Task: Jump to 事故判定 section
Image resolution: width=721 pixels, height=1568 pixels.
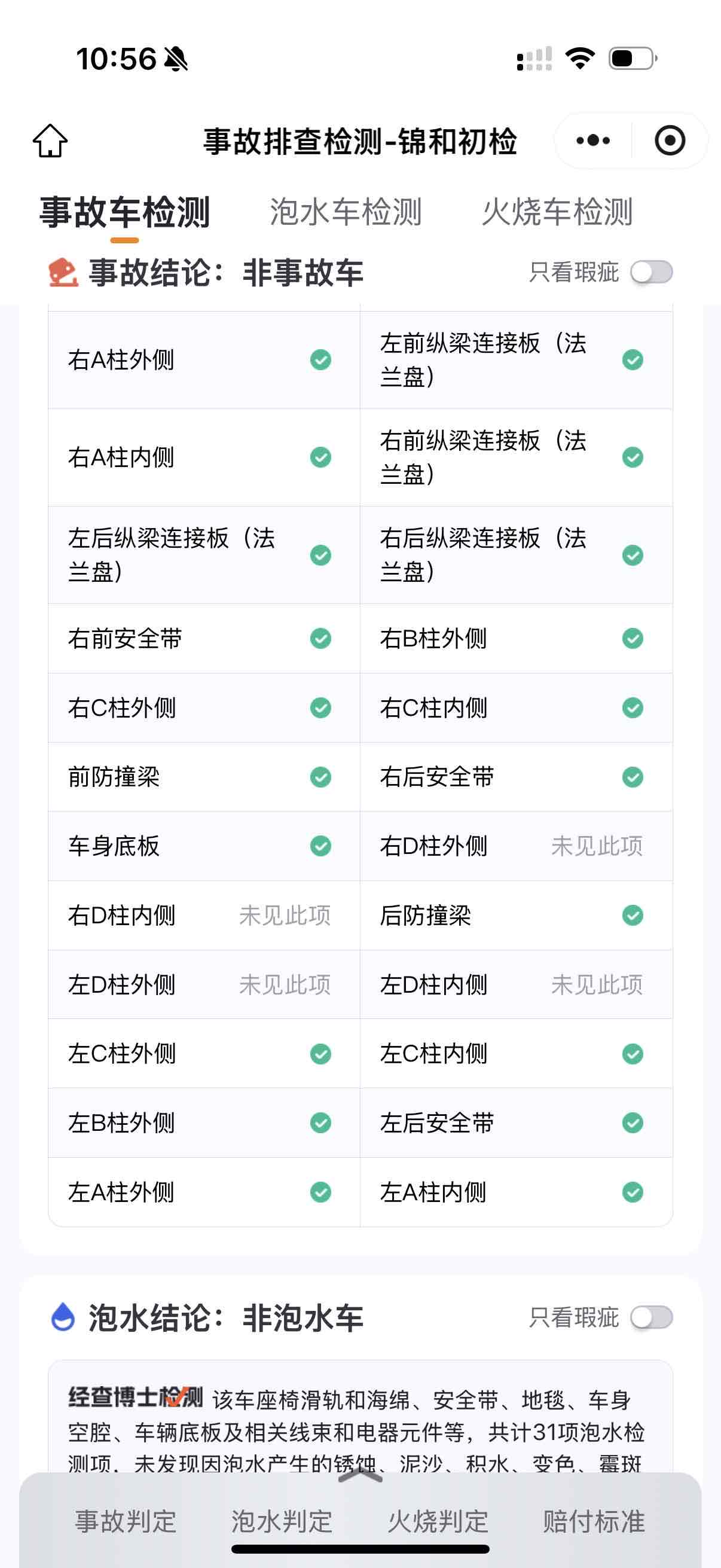Action: [x=126, y=1521]
